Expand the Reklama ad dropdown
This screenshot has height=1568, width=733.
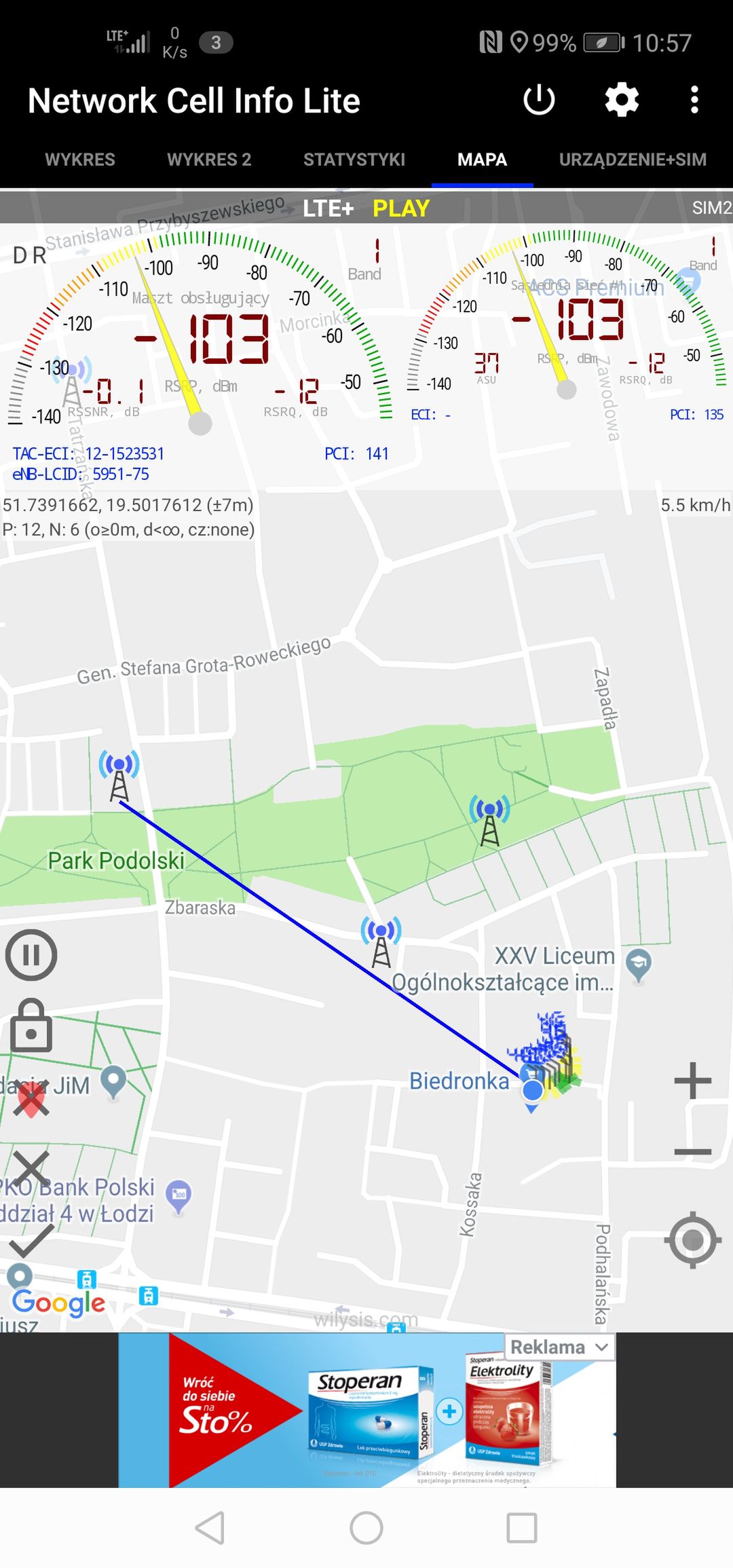pos(560,1347)
